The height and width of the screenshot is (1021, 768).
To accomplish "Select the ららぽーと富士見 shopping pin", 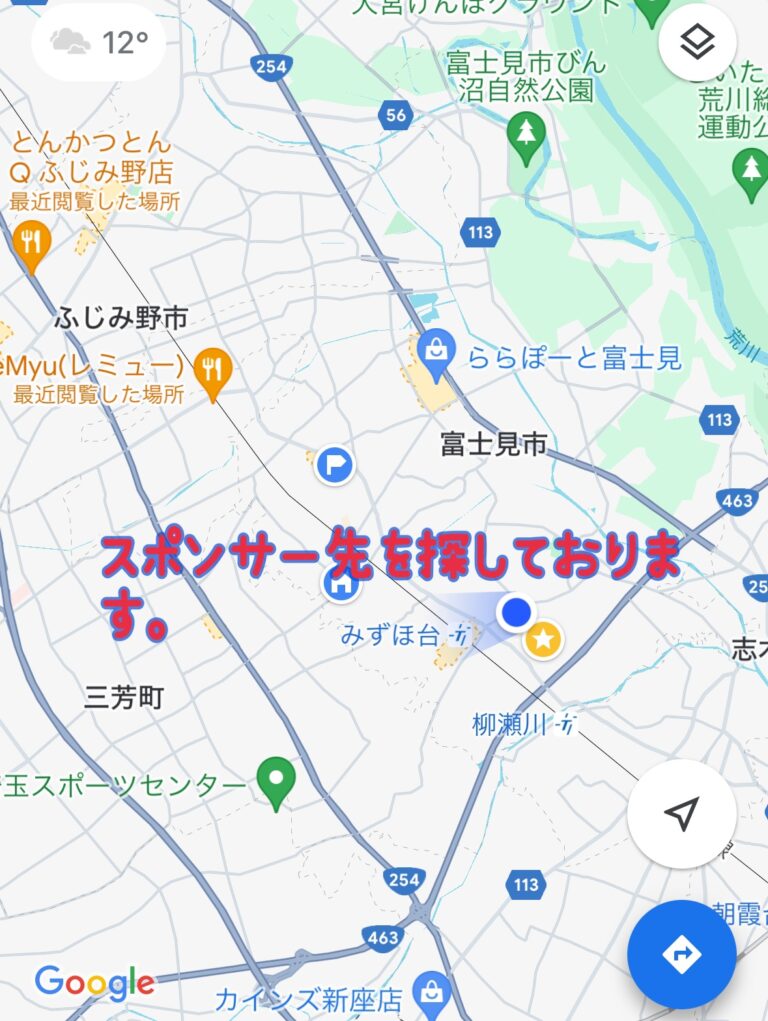I will click(x=437, y=349).
